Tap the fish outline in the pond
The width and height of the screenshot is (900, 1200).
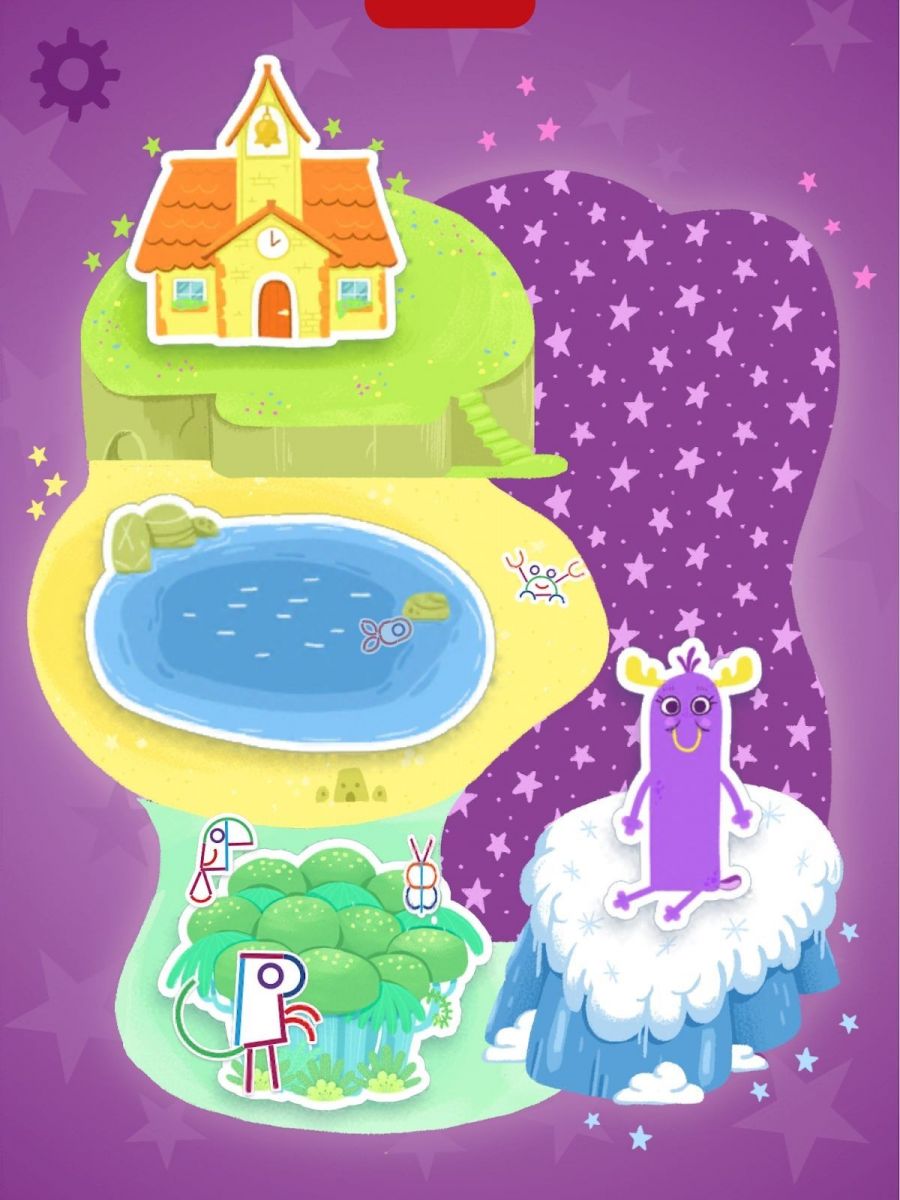pos(385,633)
